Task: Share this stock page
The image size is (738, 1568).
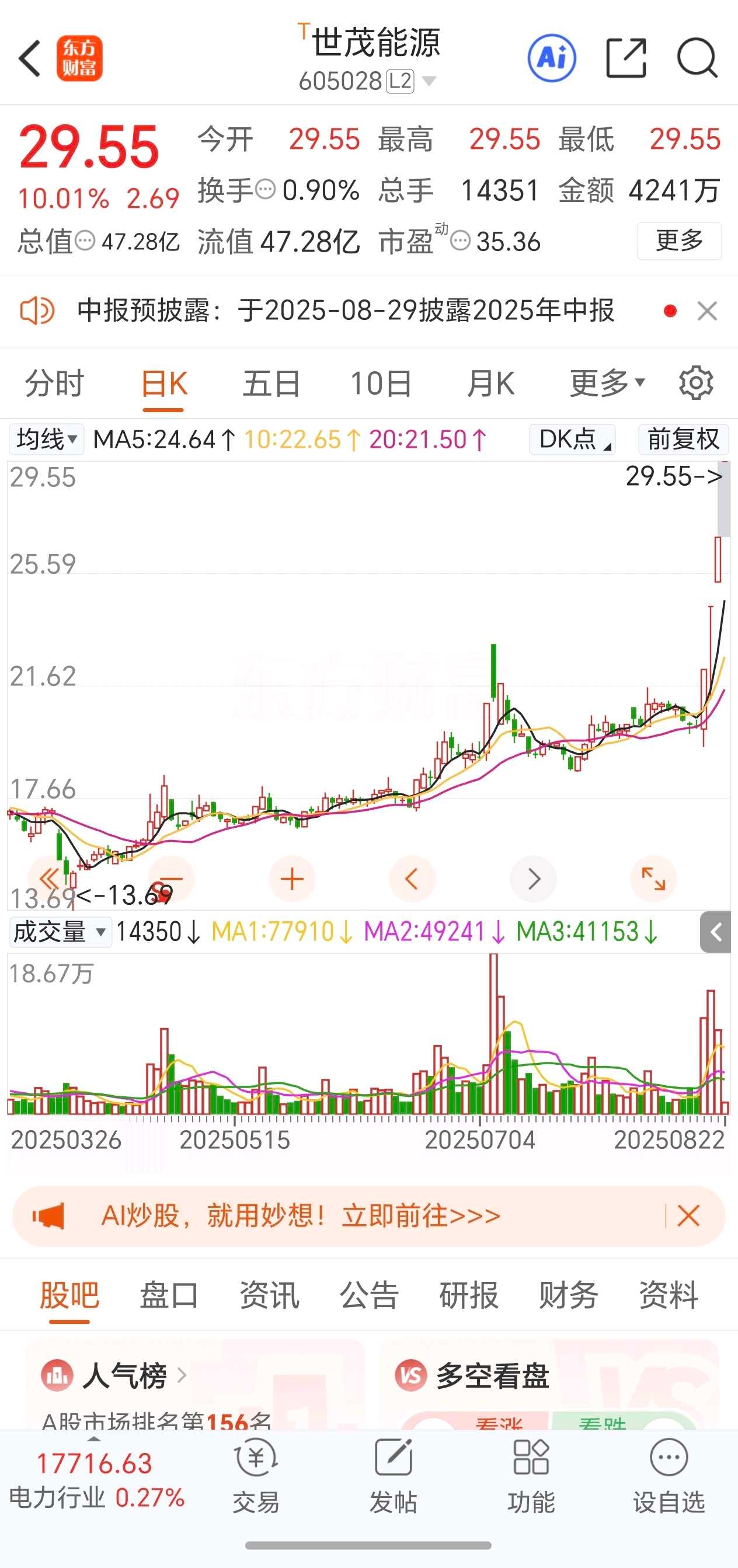Action: point(626,58)
